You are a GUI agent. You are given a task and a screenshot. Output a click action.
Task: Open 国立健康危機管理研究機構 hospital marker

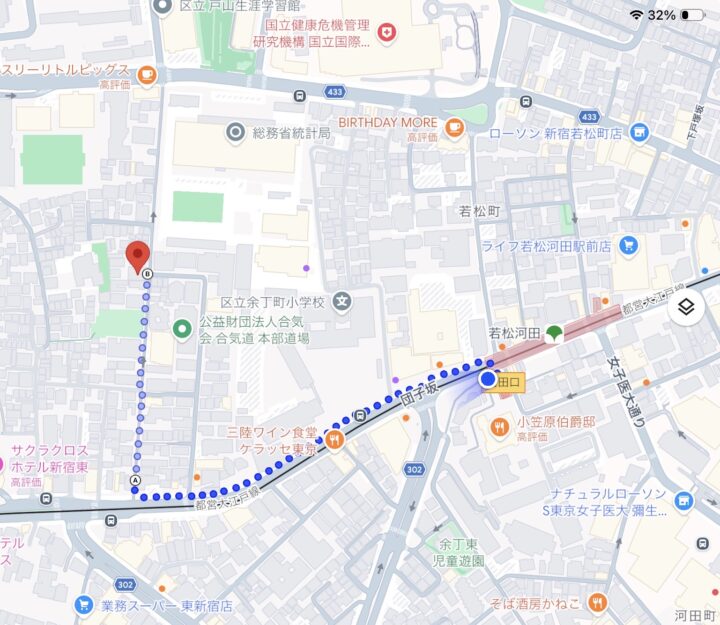point(388,34)
